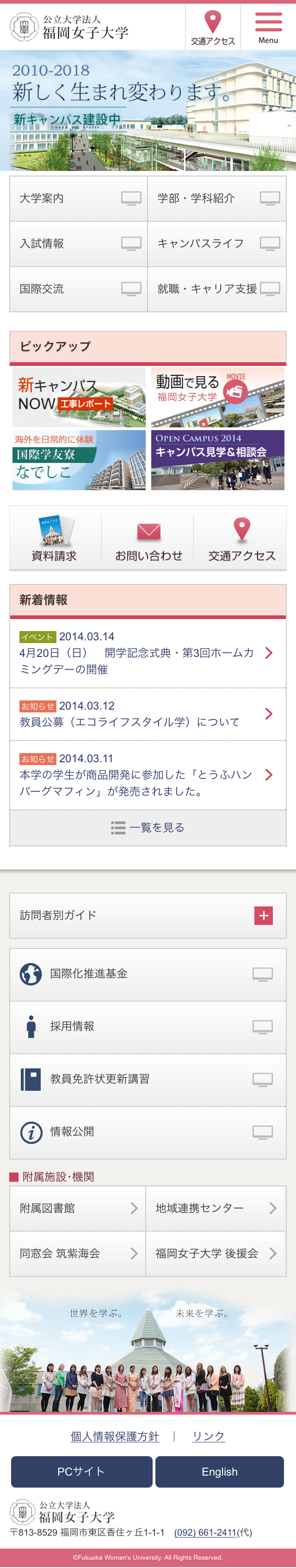296x1568 pixels.
Task: Open the Menu hamburger button
Action: (x=268, y=27)
